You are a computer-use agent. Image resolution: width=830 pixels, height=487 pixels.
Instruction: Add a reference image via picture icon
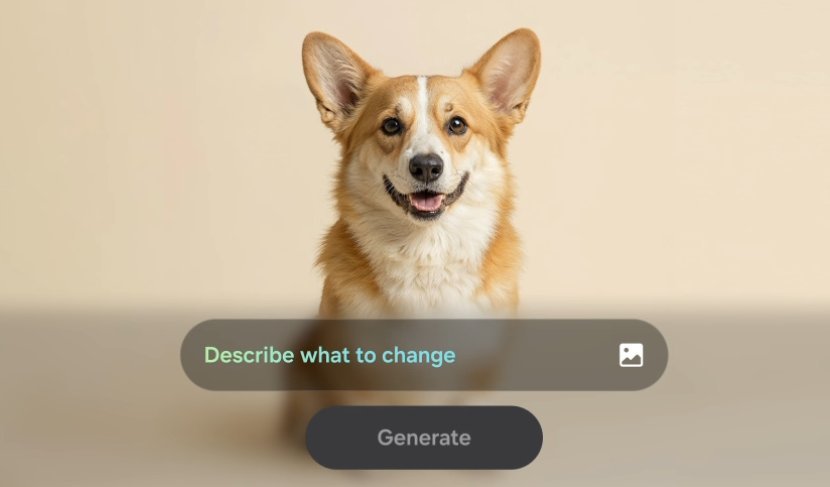click(631, 355)
